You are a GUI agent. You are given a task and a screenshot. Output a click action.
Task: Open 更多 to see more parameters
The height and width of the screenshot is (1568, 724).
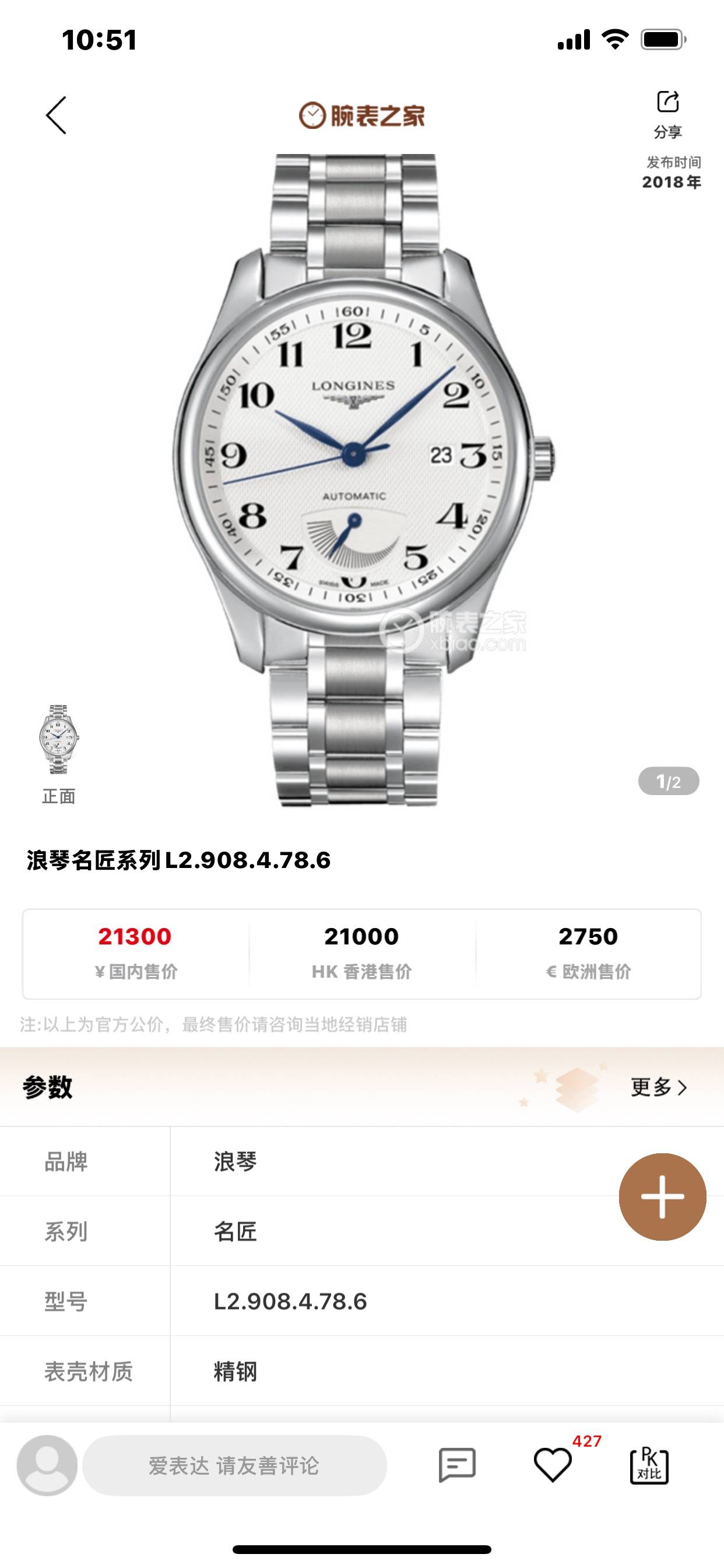click(x=658, y=1087)
